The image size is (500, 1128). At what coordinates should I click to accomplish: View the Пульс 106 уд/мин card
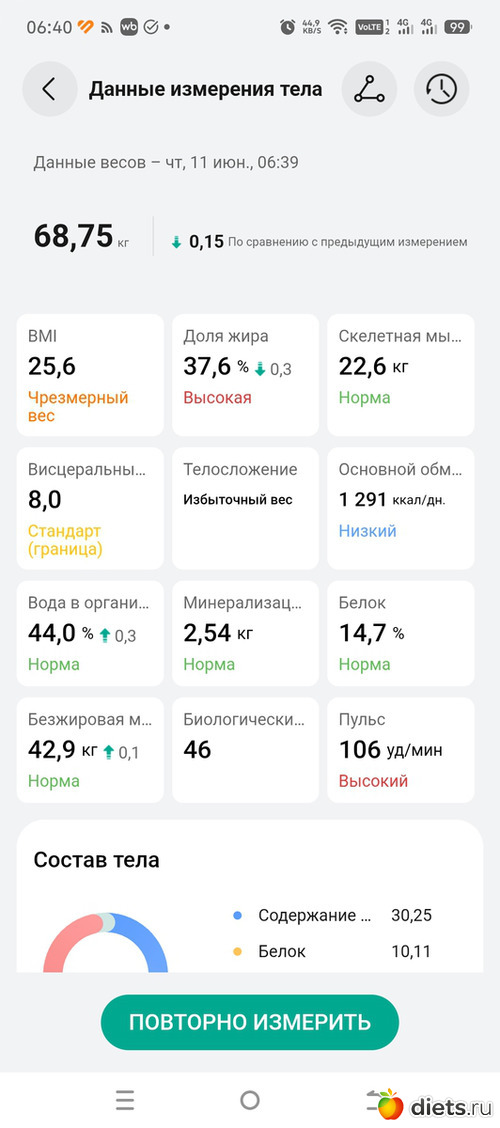point(401,750)
